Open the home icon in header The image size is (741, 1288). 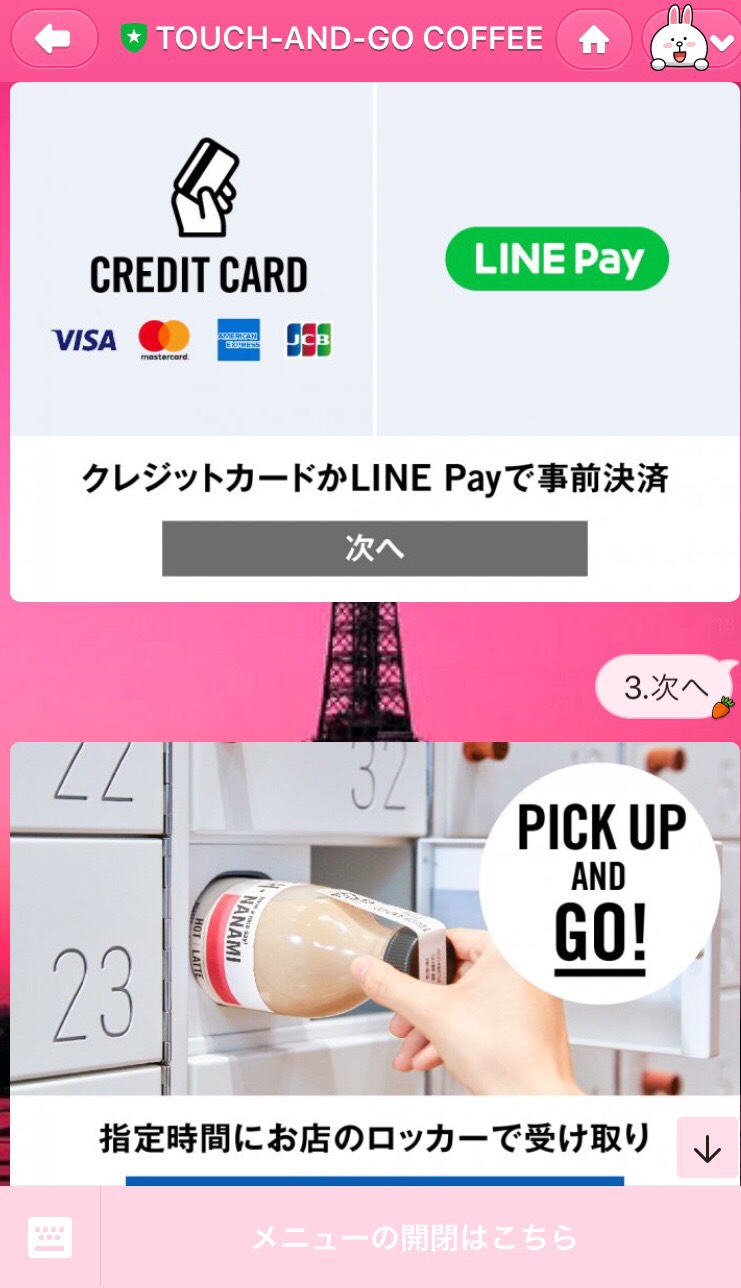tap(594, 39)
